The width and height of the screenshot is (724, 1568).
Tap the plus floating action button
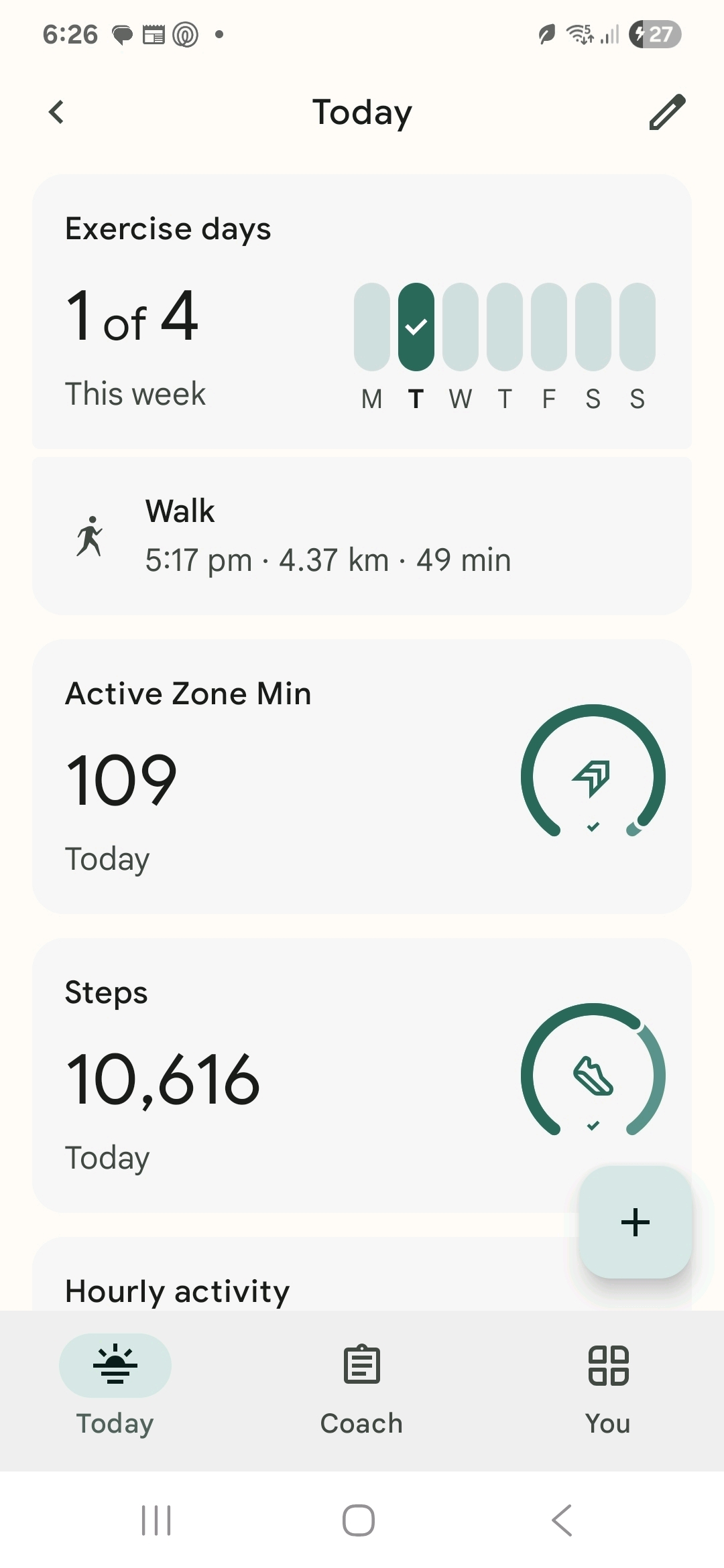(x=635, y=1222)
